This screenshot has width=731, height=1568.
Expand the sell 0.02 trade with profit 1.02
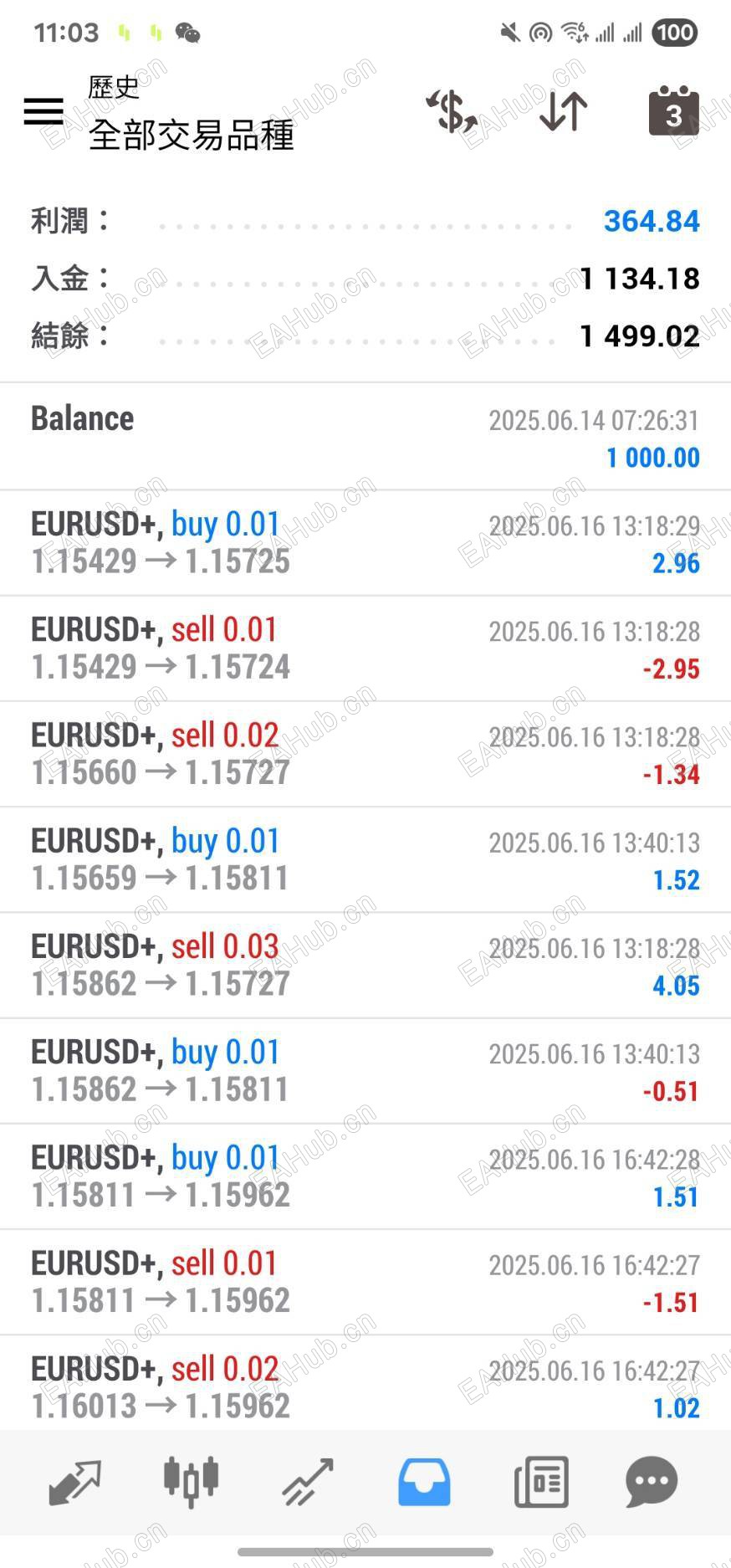365,1386
